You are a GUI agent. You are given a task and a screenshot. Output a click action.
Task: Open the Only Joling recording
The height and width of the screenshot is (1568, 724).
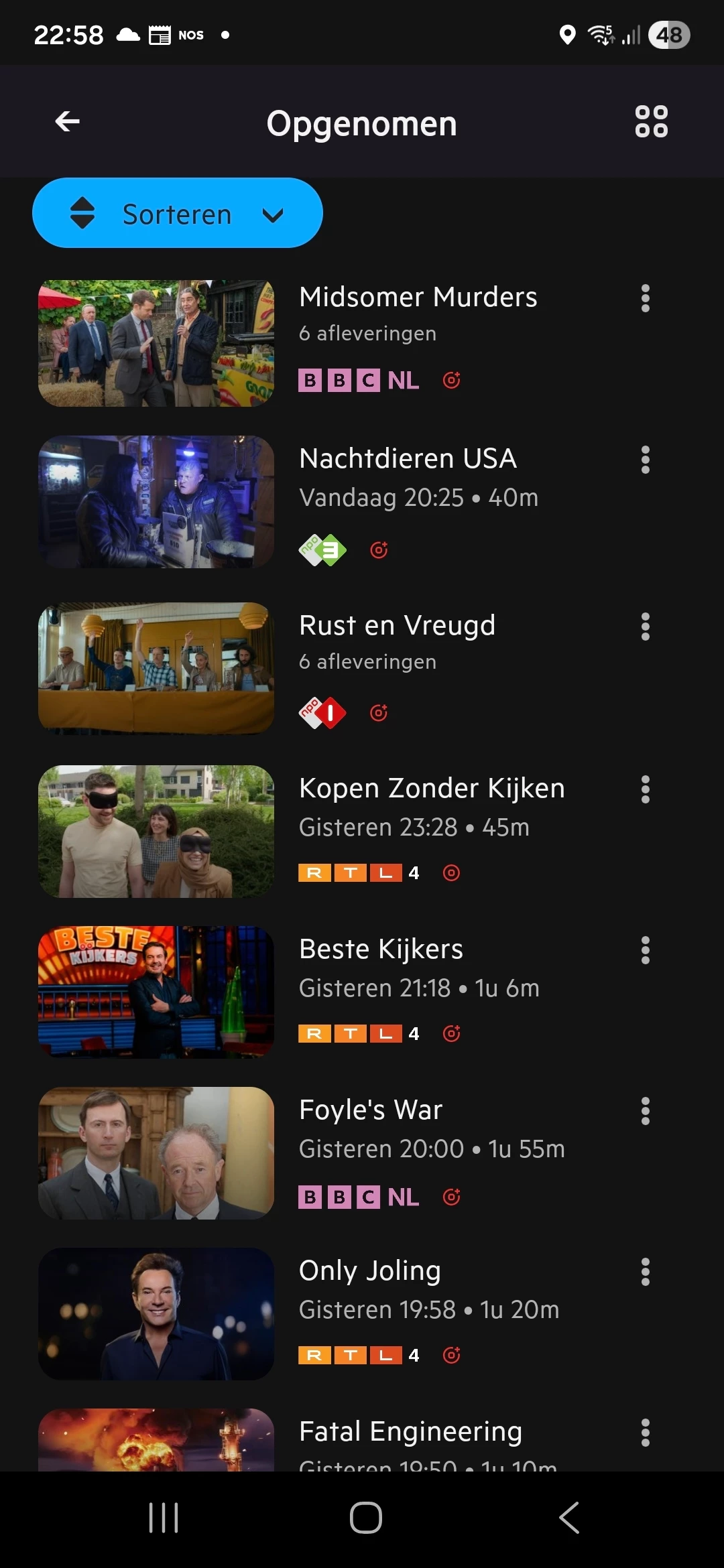[x=370, y=1271]
